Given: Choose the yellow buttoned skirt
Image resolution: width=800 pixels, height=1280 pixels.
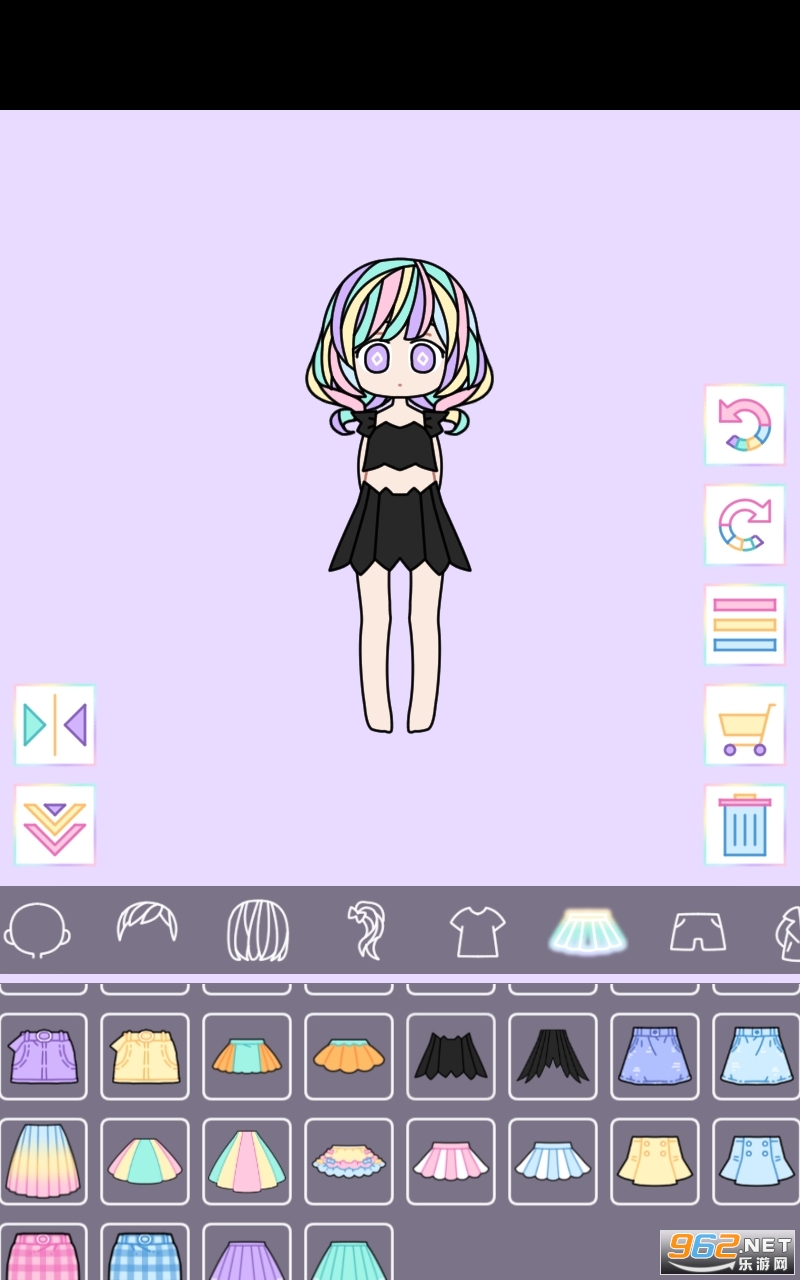Looking at the screenshot, I should [655, 1160].
